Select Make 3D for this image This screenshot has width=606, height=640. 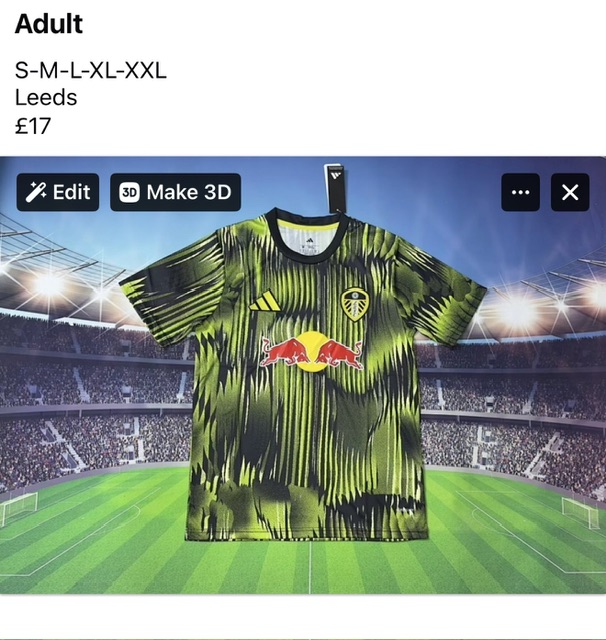[x=175, y=192]
